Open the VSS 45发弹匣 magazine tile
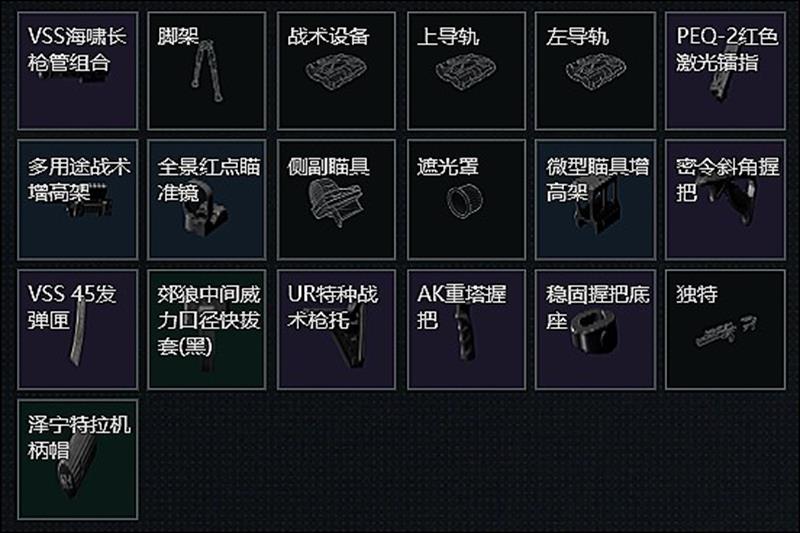This screenshot has width=800, height=533. 77,328
